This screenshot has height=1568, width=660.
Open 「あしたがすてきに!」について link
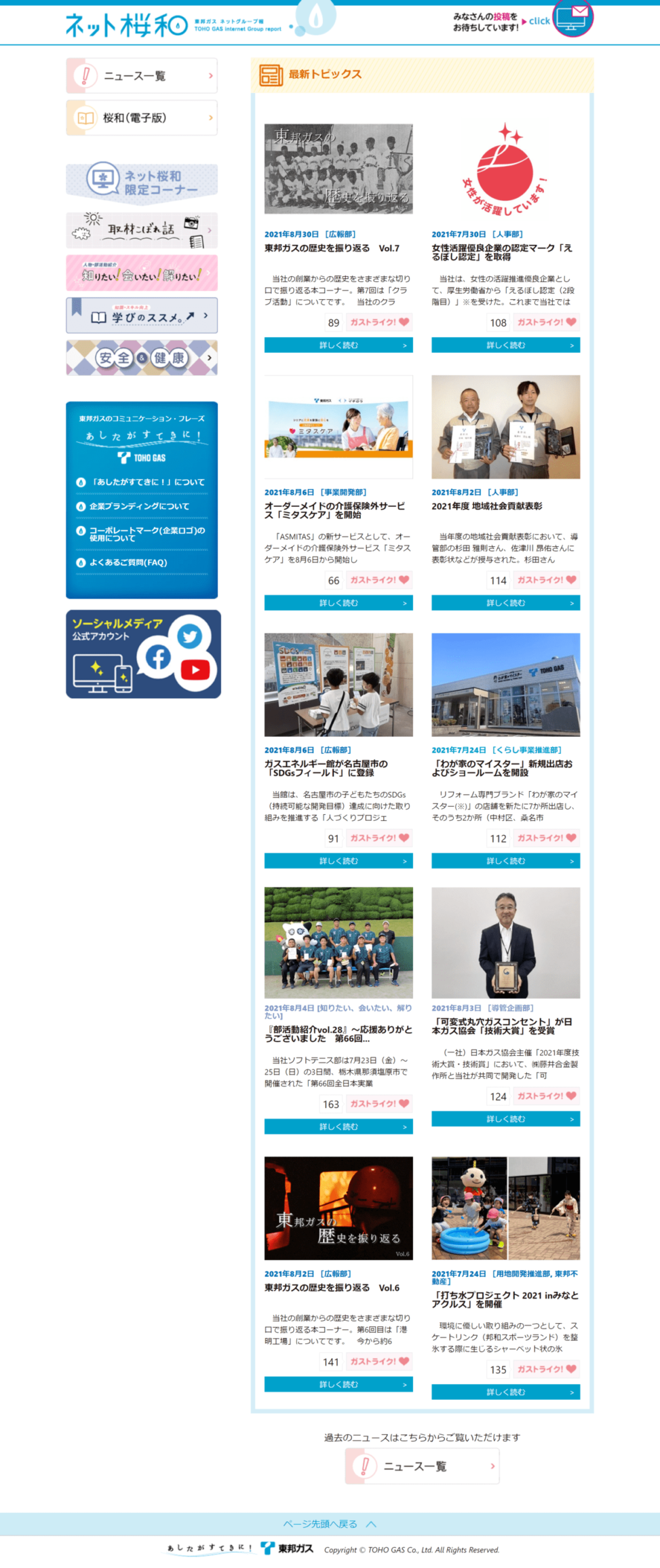[148, 482]
